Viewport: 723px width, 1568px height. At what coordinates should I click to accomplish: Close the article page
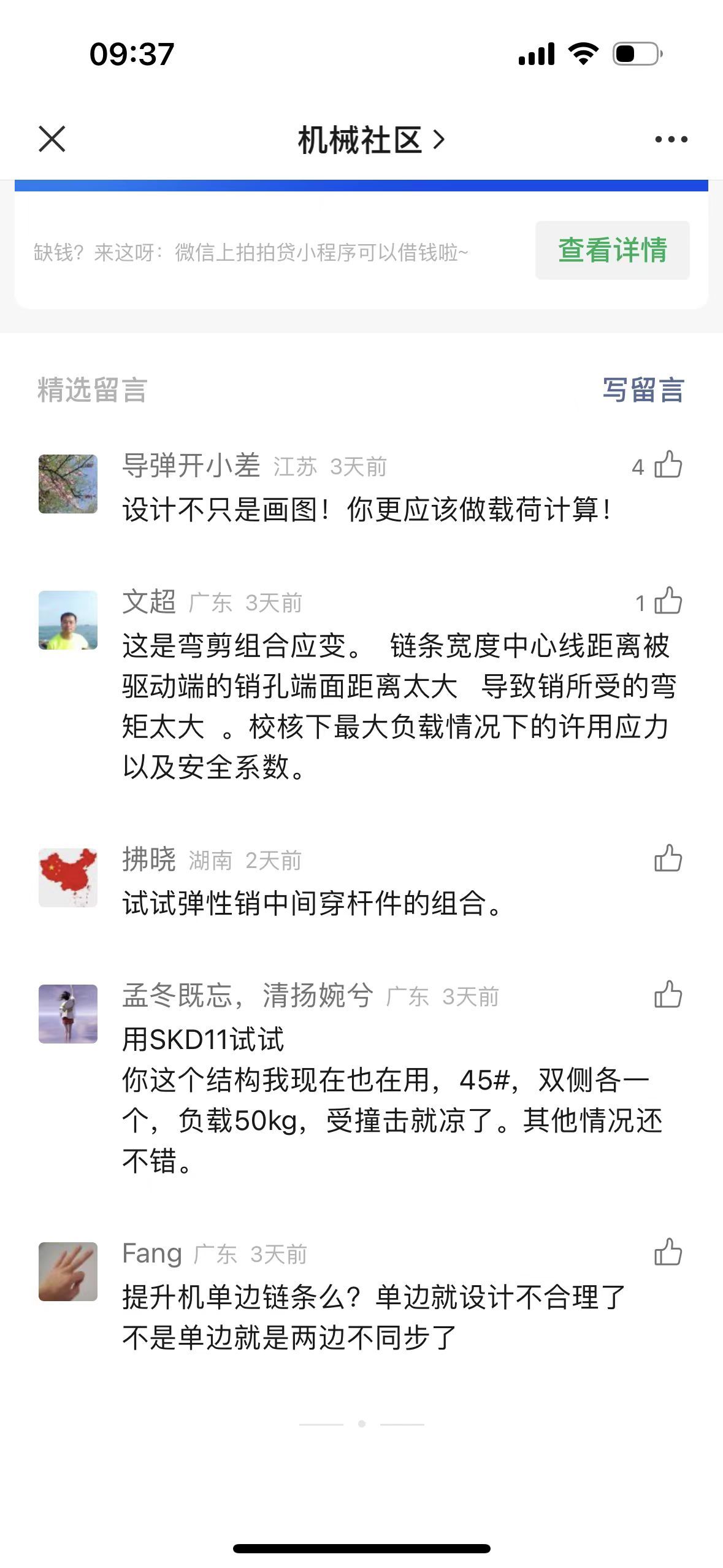coord(52,139)
